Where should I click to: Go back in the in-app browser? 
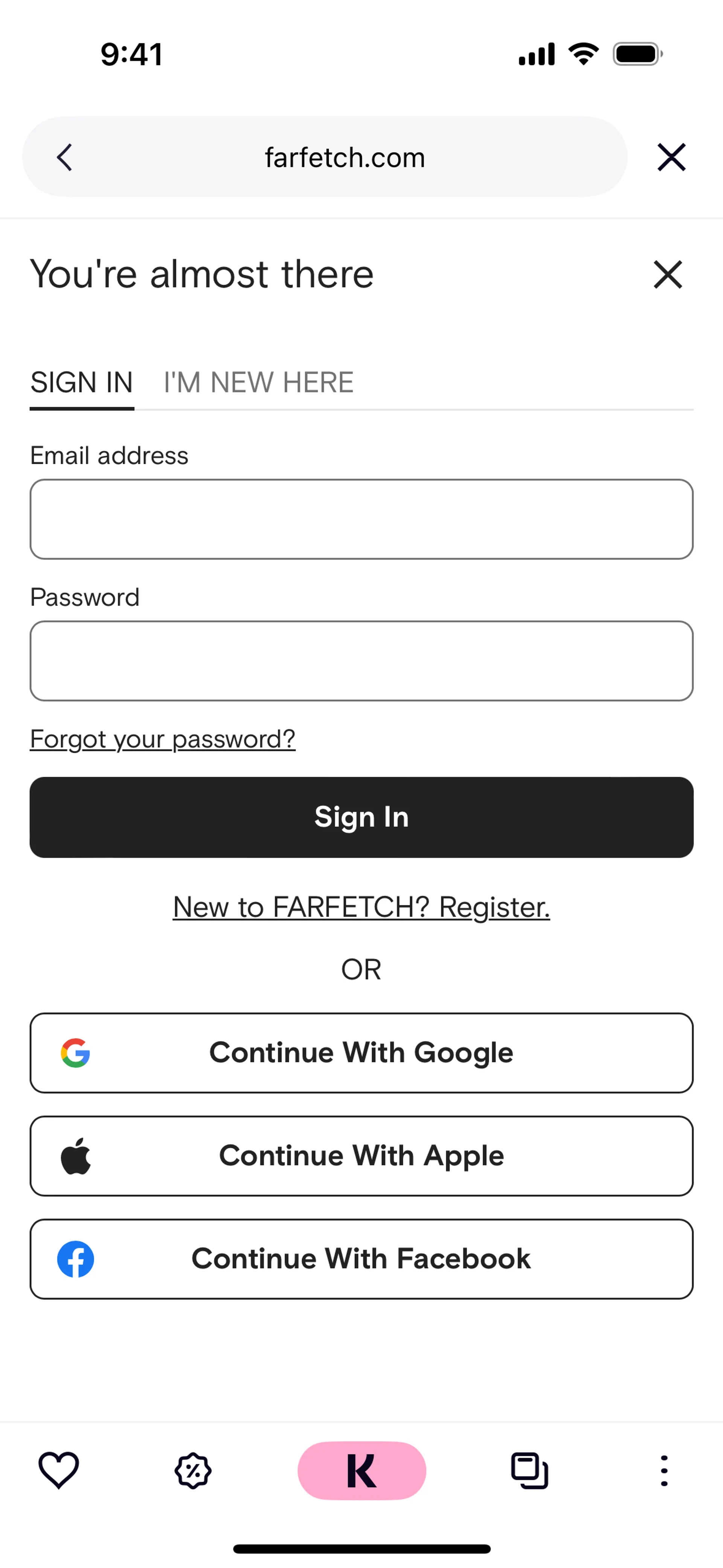pyautogui.click(x=64, y=157)
